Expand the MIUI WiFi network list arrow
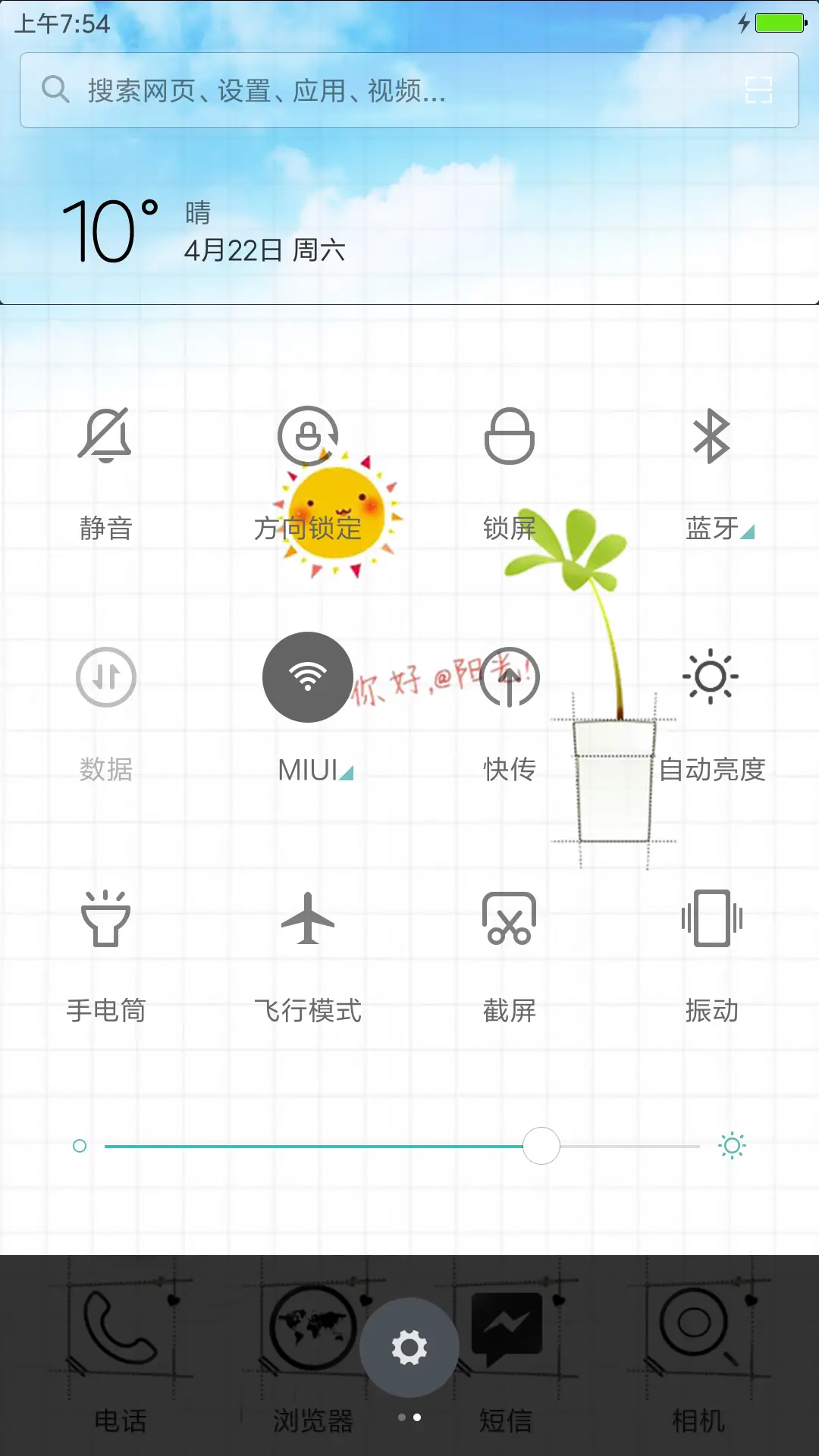This screenshot has height=1456, width=819. [x=347, y=773]
